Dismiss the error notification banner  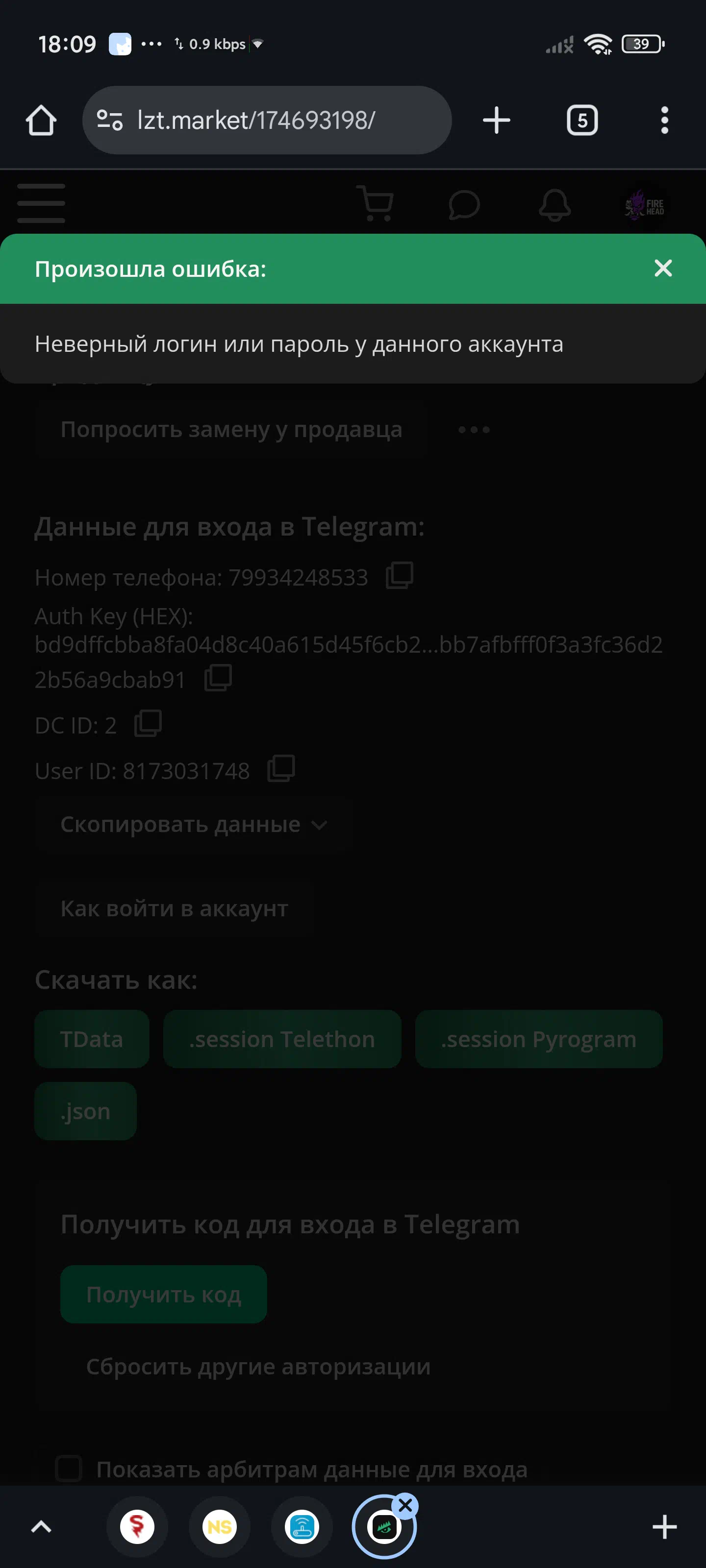[x=663, y=269]
